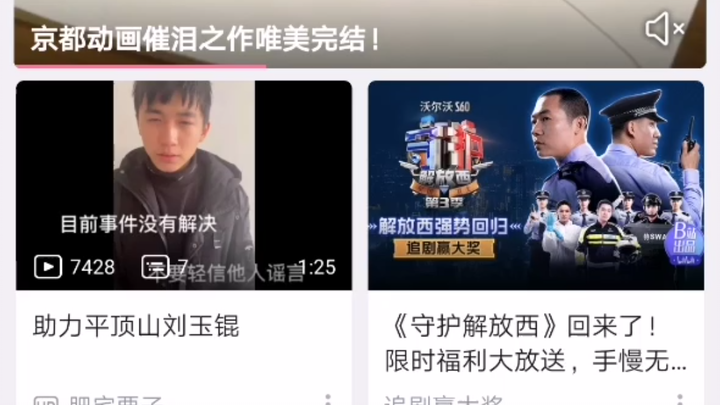Open overflow menu for 助力平顶山刘玉锟 video
720x405 pixels.
(328, 399)
